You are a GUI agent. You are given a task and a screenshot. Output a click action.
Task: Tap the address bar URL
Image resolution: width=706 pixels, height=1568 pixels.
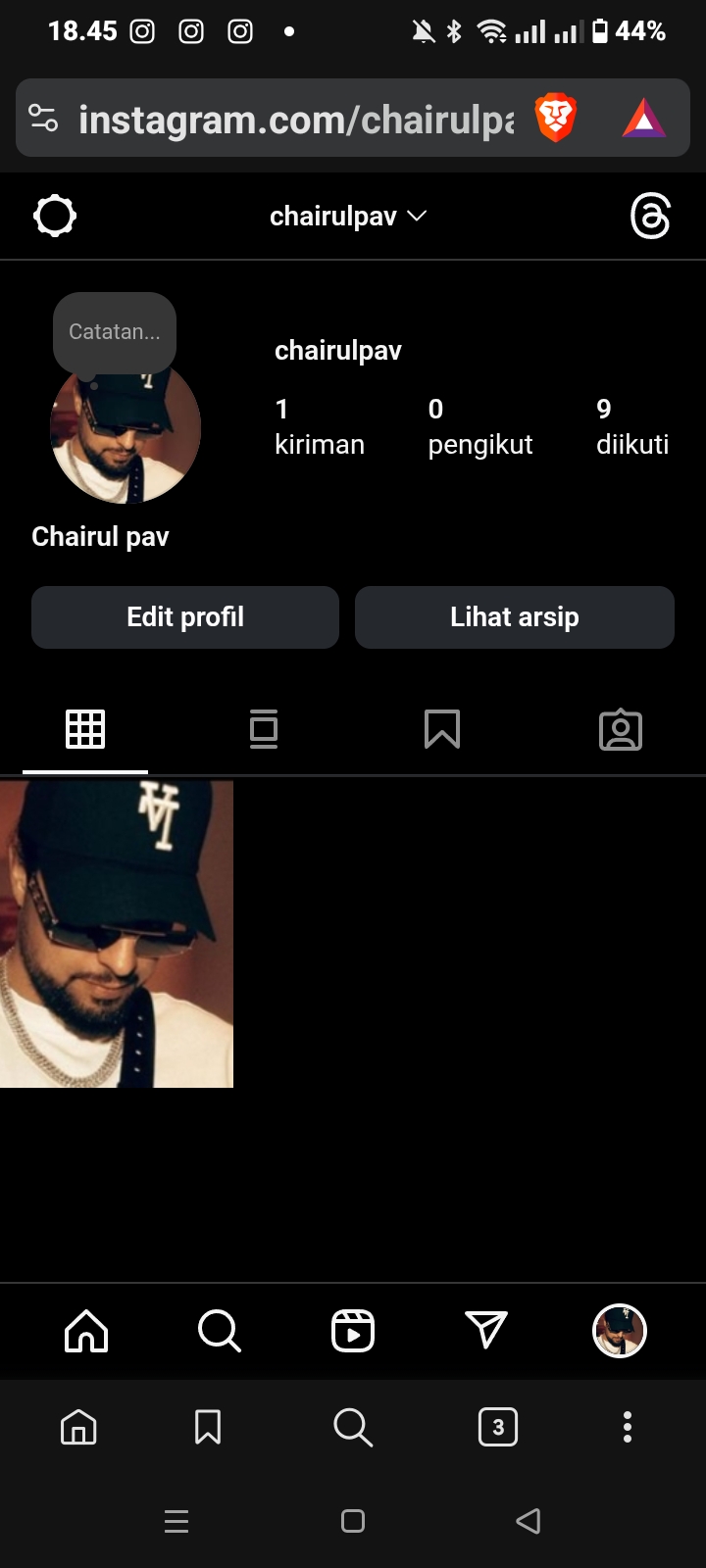coord(294,120)
